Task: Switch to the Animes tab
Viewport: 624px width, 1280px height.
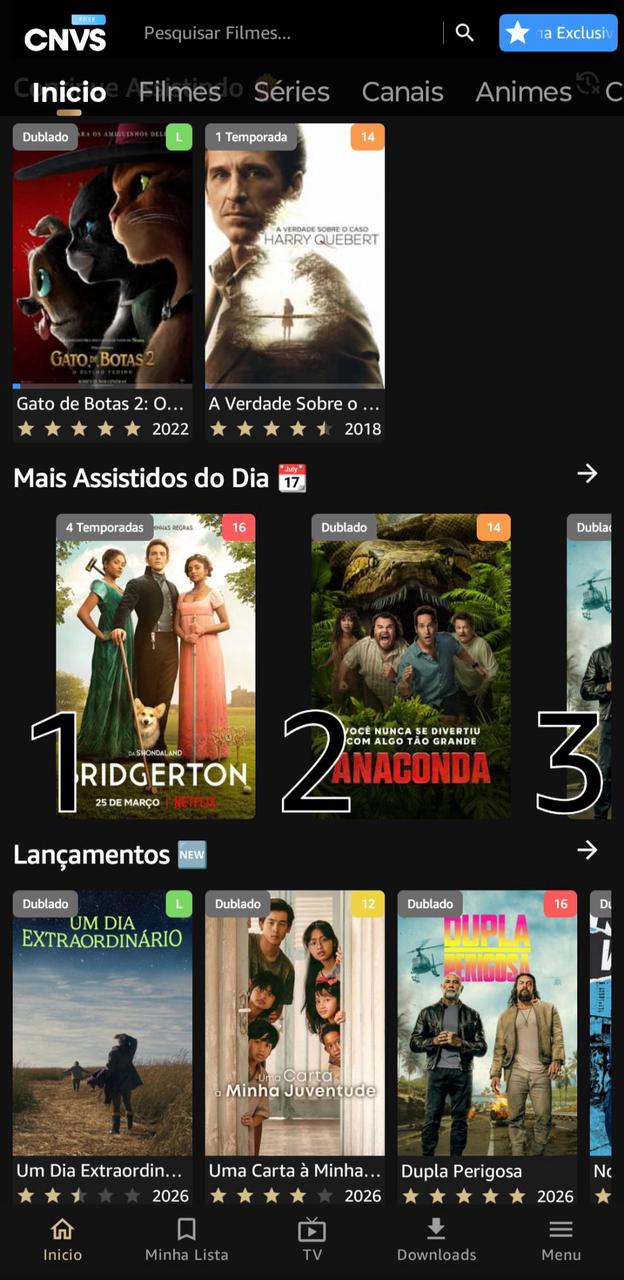Action: pos(523,92)
